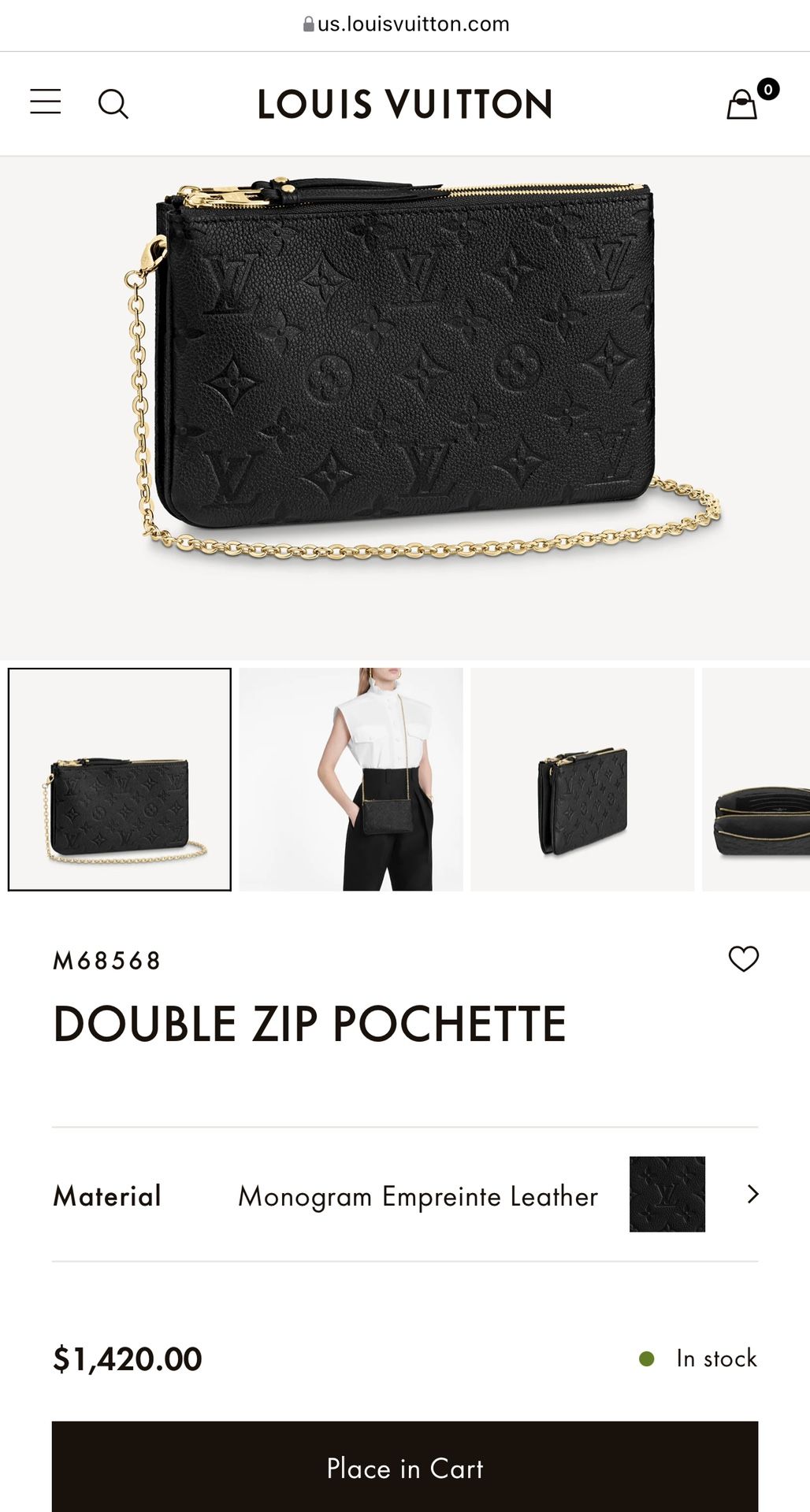Expand the Material options chevron
810x1512 pixels.
click(751, 1195)
